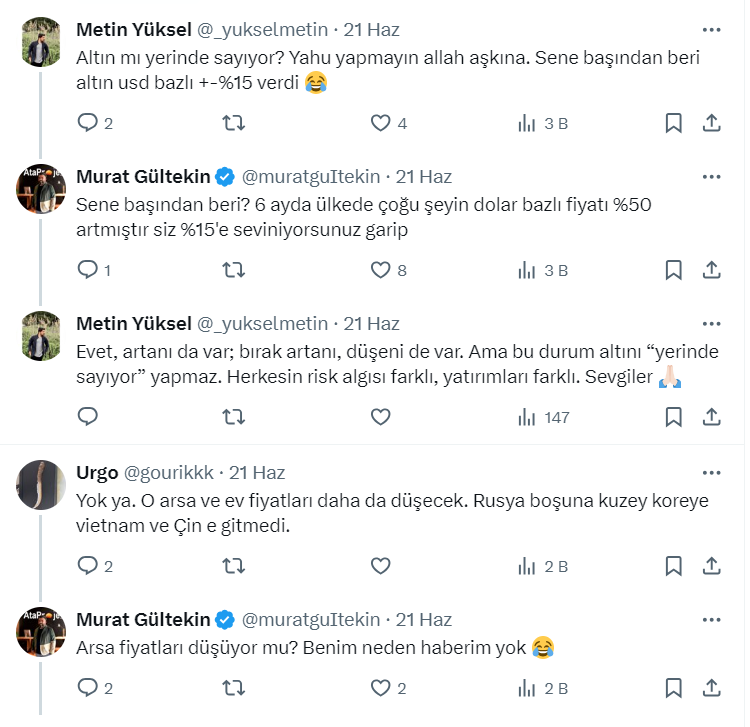Image resolution: width=750 pixels, height=727 pixels.
Task: Open overflow menu on Urgo's tweet
Action: point(711,472)
